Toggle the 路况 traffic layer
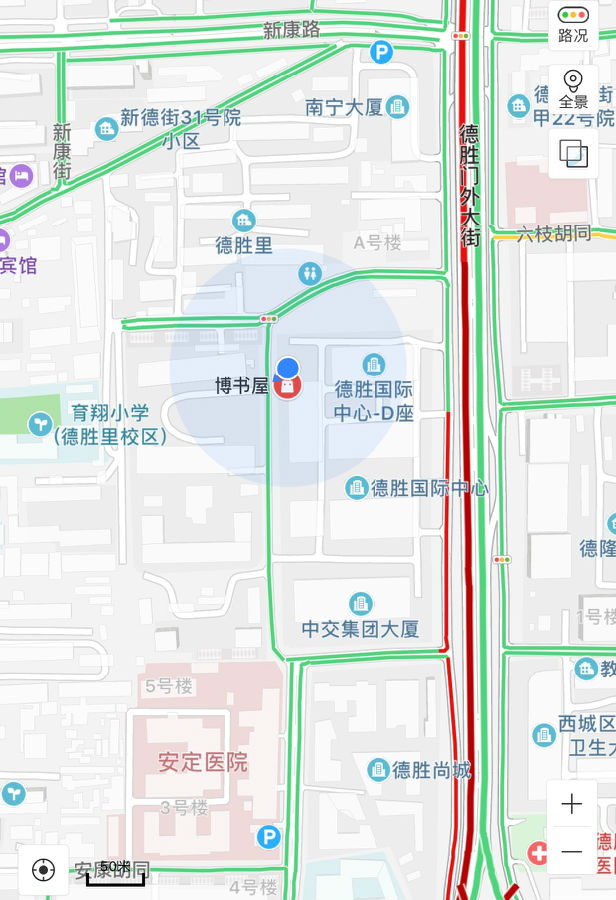Screen dimensions: 616x900 (573, 24)
